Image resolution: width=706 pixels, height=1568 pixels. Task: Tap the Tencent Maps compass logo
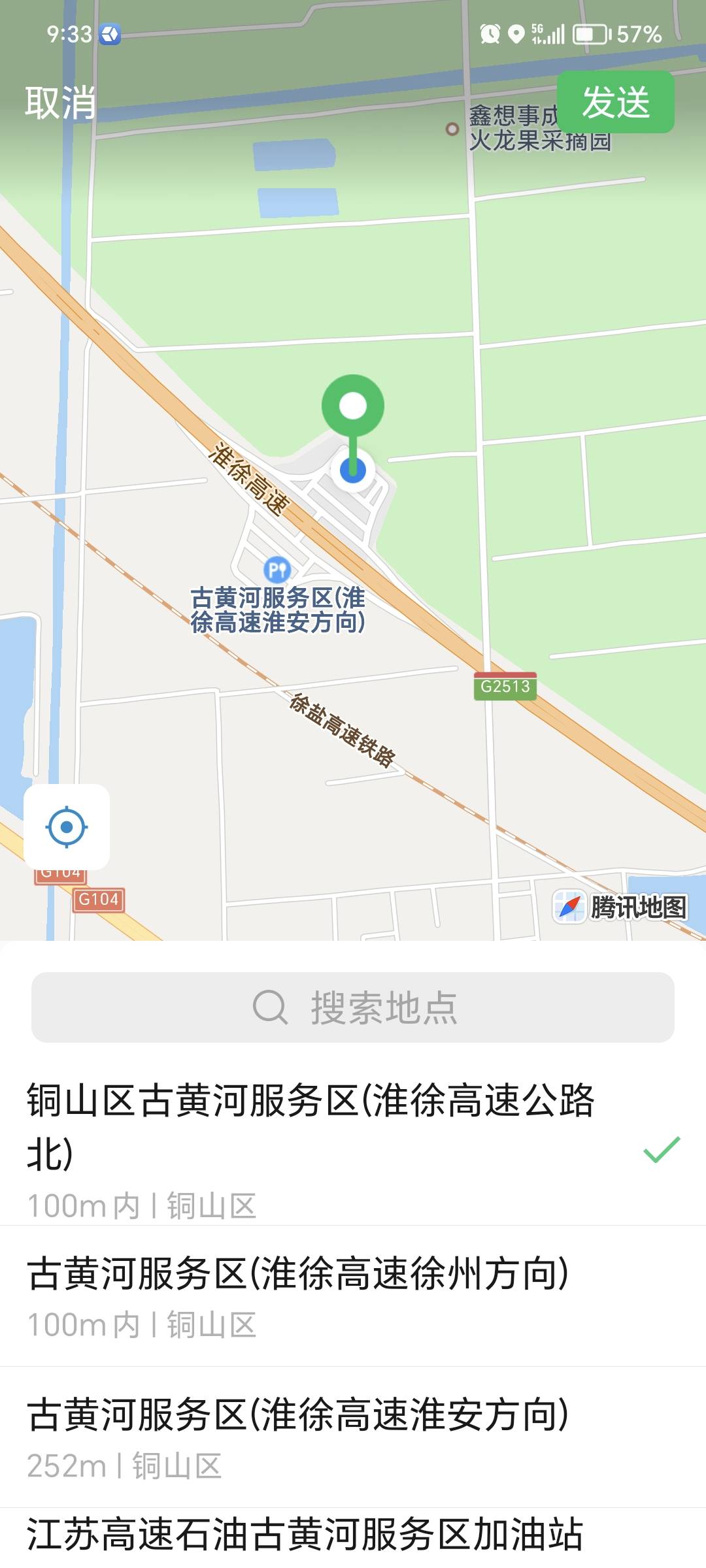568,904
